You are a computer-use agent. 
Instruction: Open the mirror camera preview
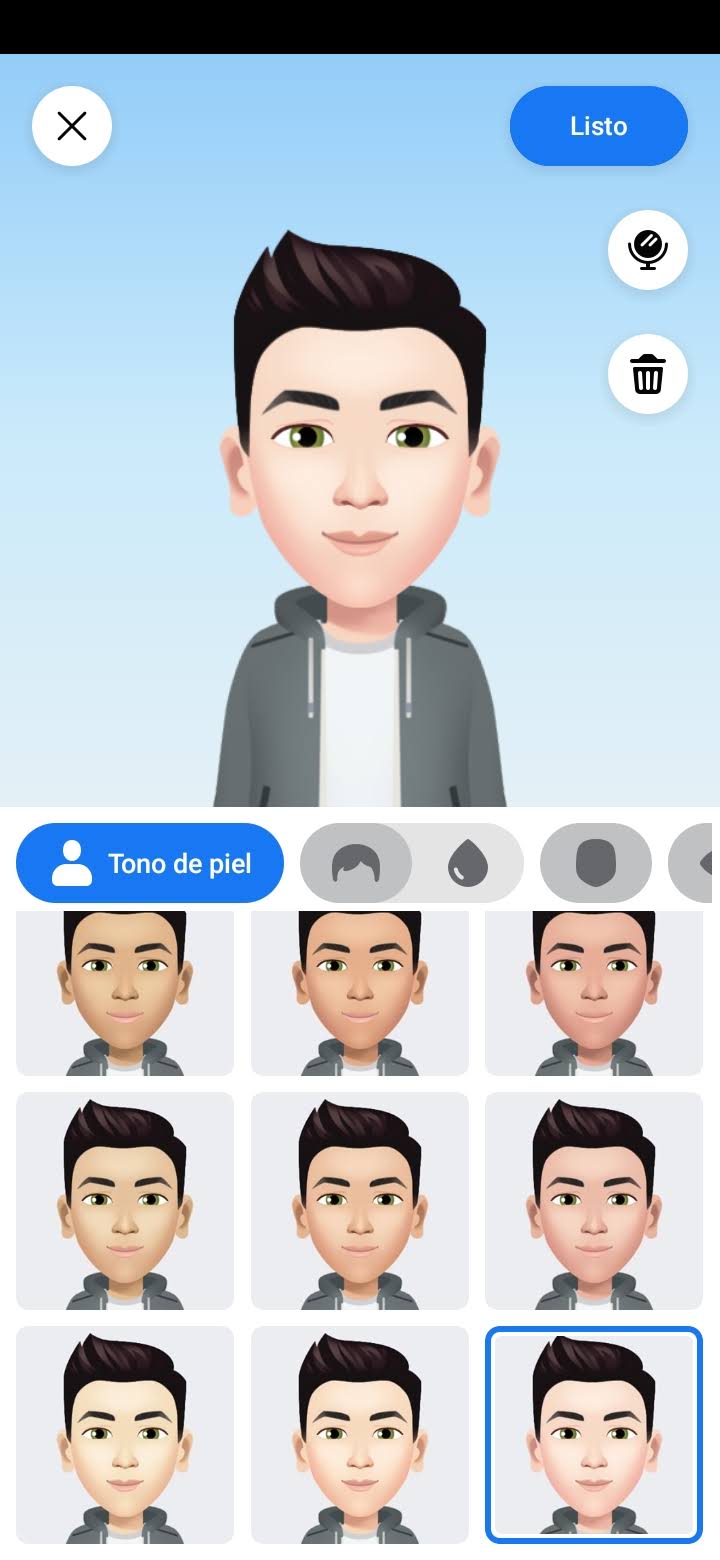click(648, 250)
